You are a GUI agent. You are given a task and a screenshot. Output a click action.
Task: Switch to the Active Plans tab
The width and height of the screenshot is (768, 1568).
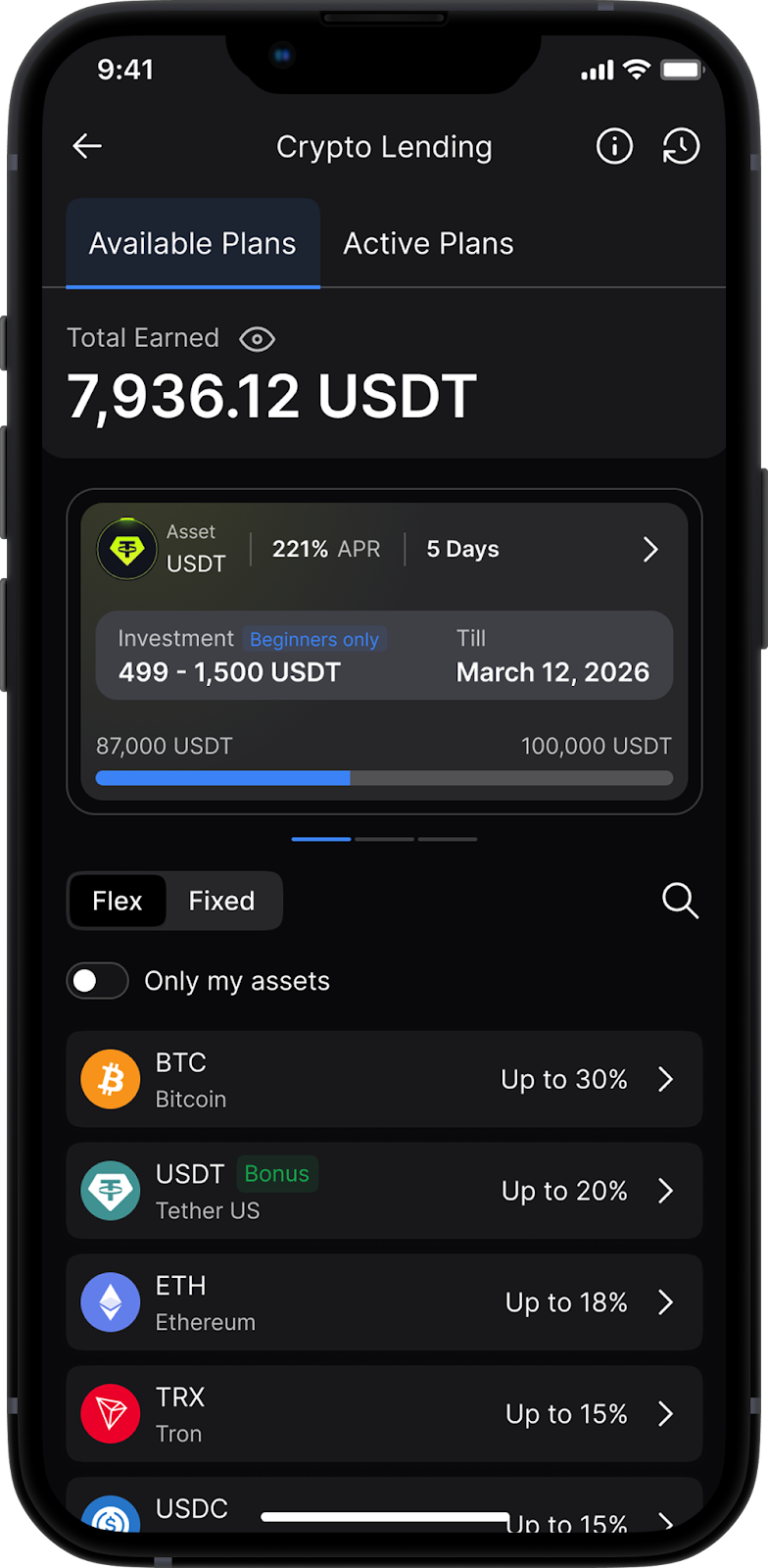click(x=428, y=244)
